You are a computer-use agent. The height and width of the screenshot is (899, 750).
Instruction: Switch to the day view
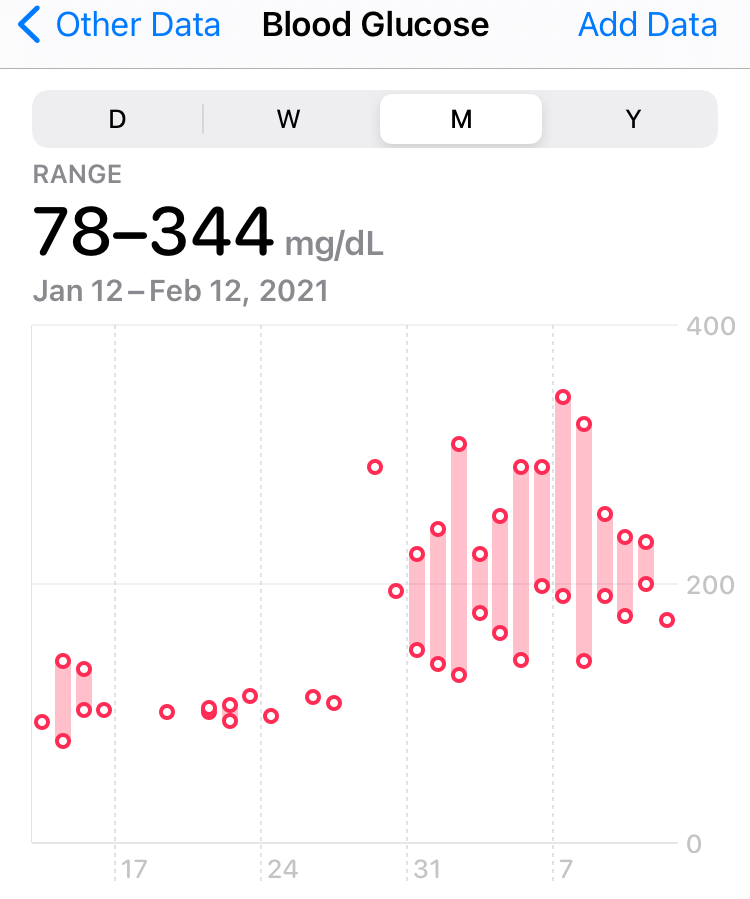point(118,120)
